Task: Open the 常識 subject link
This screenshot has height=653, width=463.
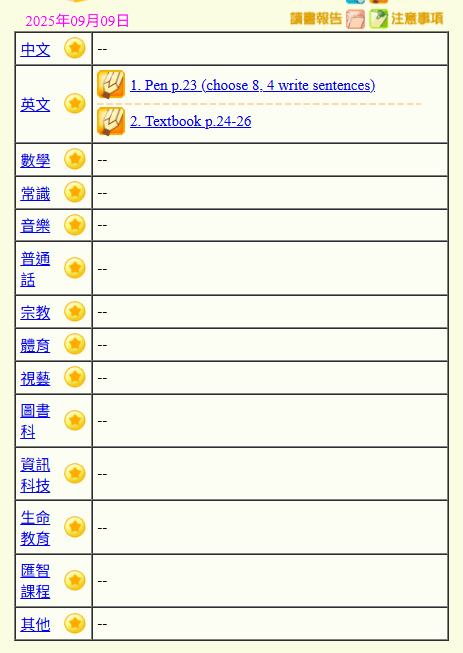Action: pos(35,194)
